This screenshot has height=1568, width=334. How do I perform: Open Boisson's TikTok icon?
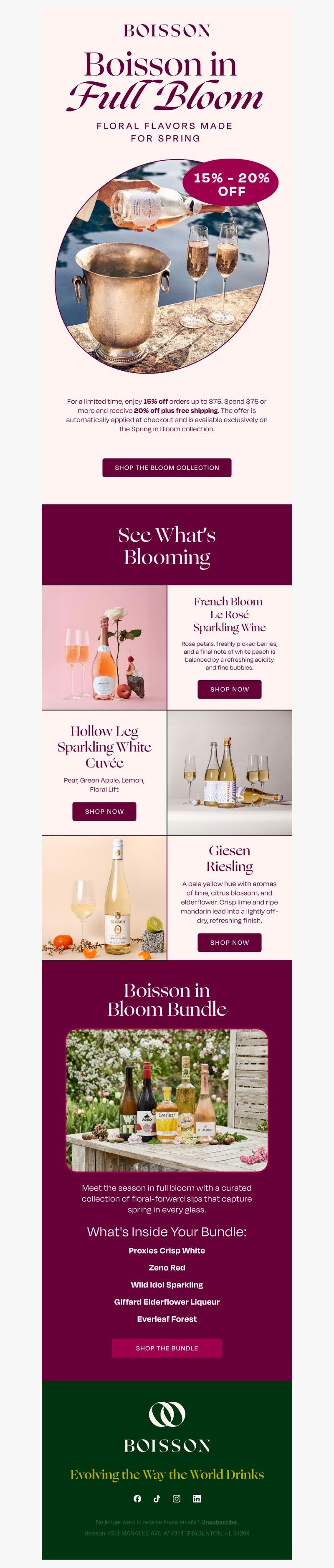[x=157, y=1498]
